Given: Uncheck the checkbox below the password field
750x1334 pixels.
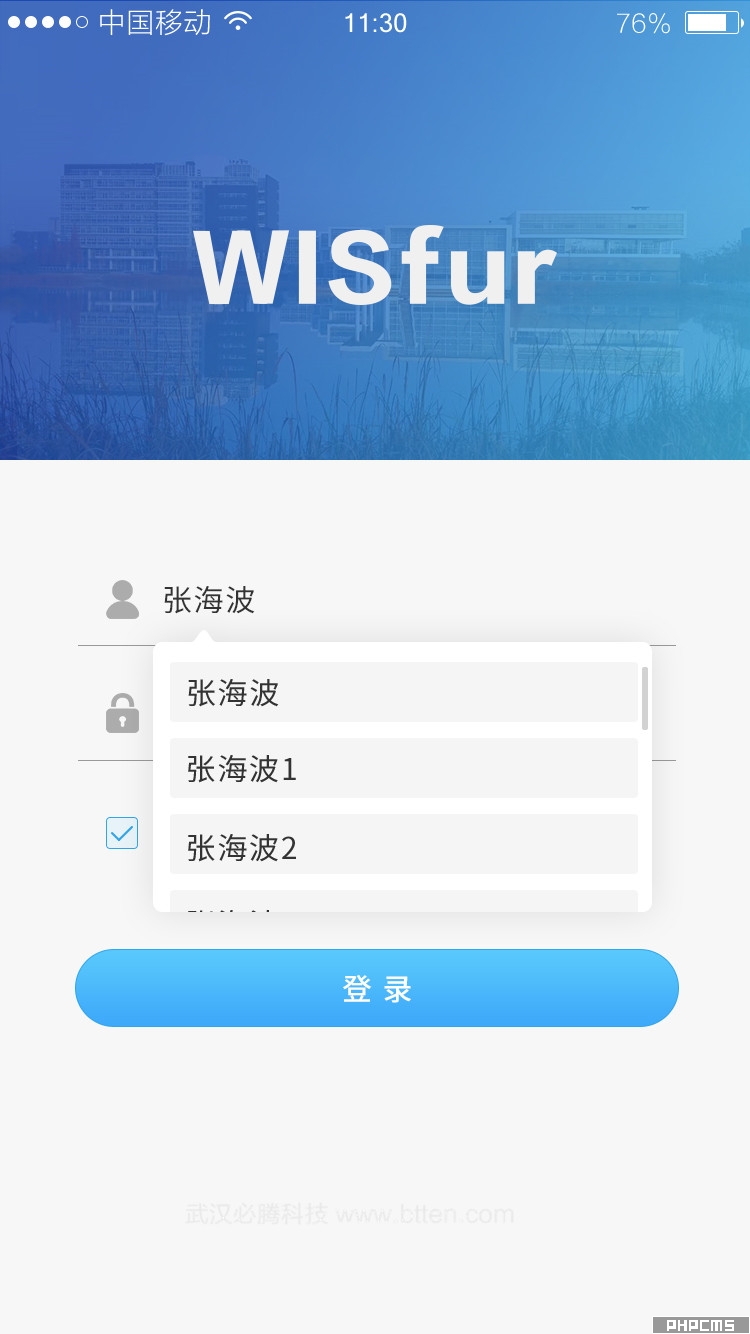Looking at the screenshot, I should click(x=122, y=833).
